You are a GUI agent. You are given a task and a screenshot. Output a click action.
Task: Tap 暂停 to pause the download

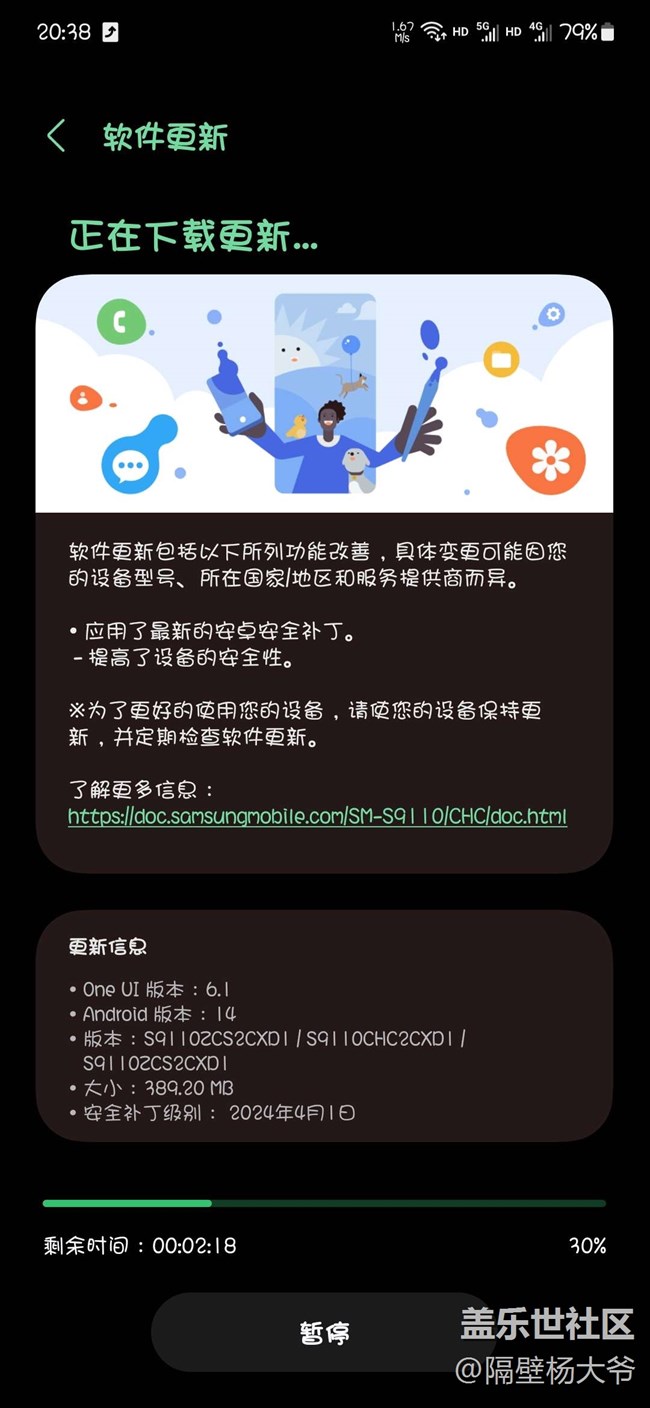point(324,1332)
